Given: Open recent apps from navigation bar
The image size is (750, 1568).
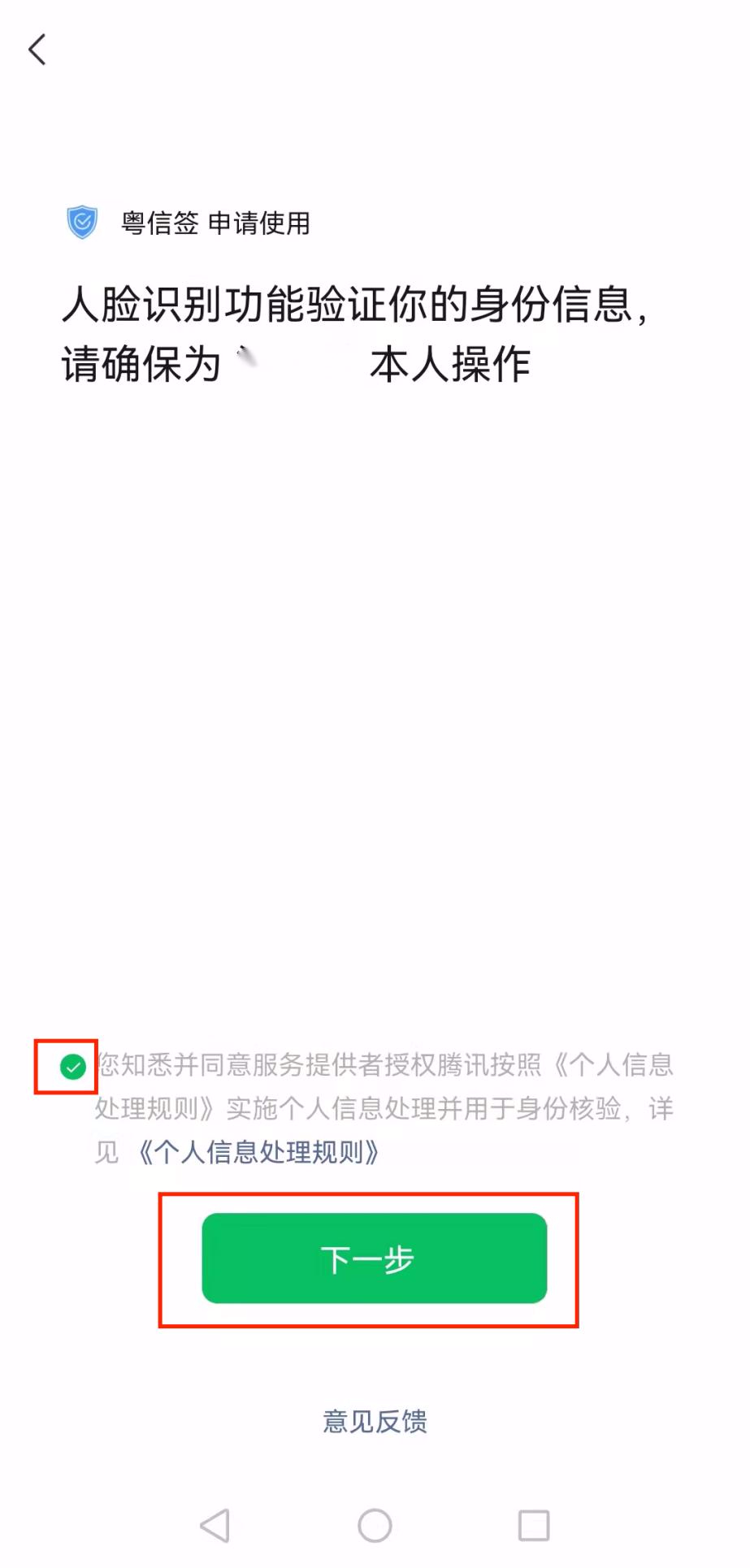Looking at the screenshot, I should coord(534,1525).
